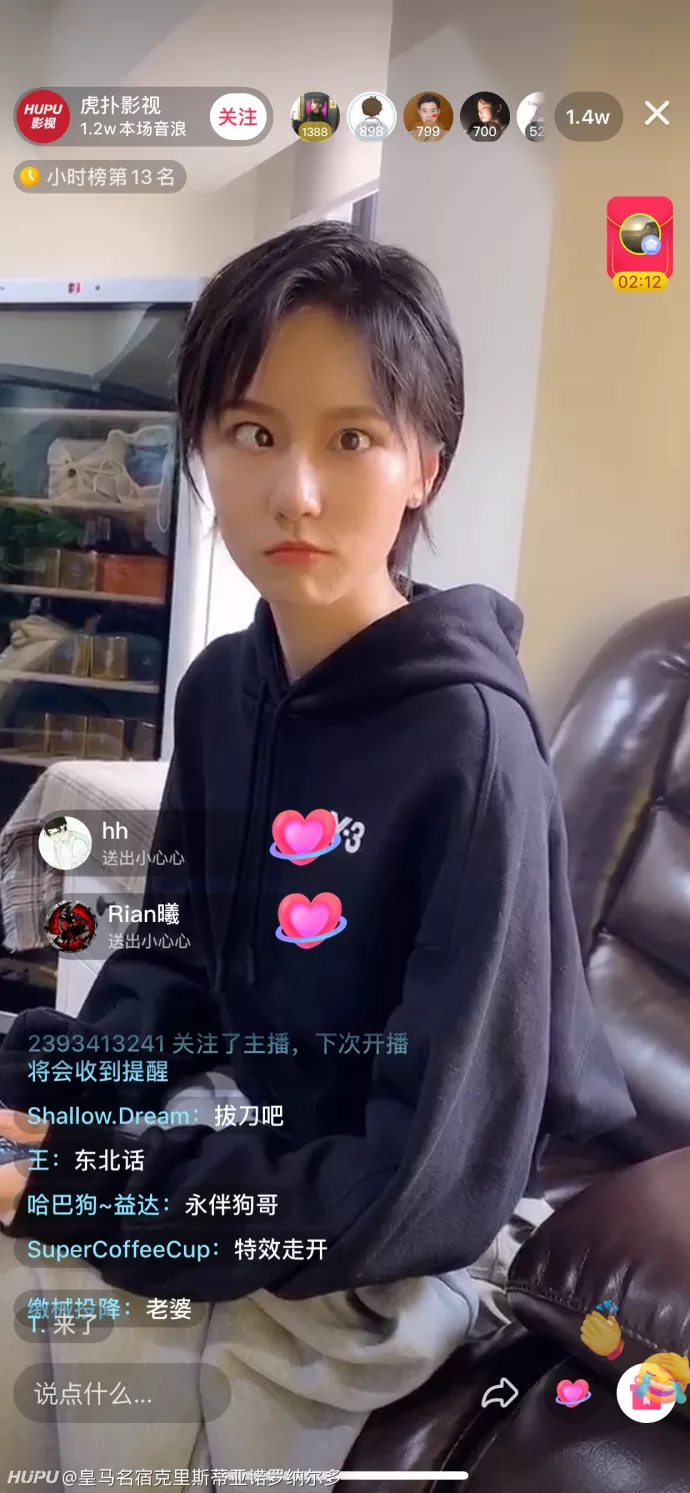View viewer avatar with 898 badge

pos(371,117)
